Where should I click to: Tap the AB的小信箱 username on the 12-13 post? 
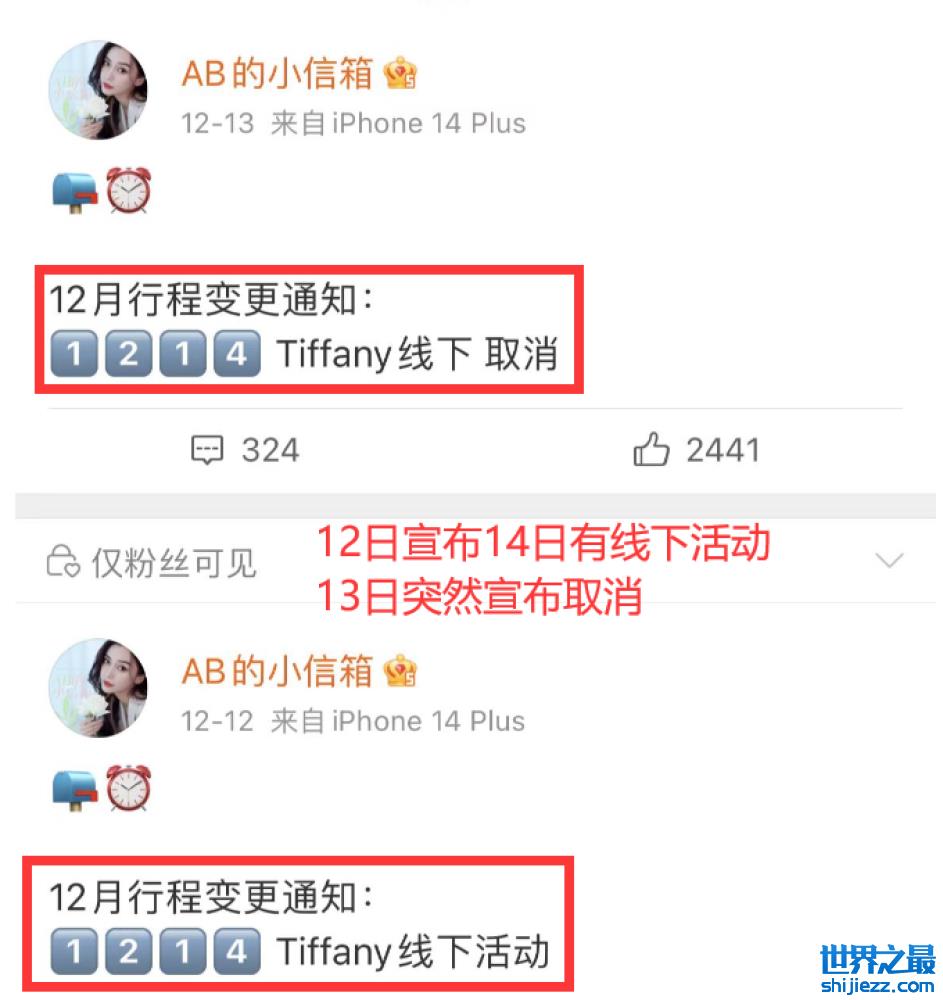[x=277, y=73]
